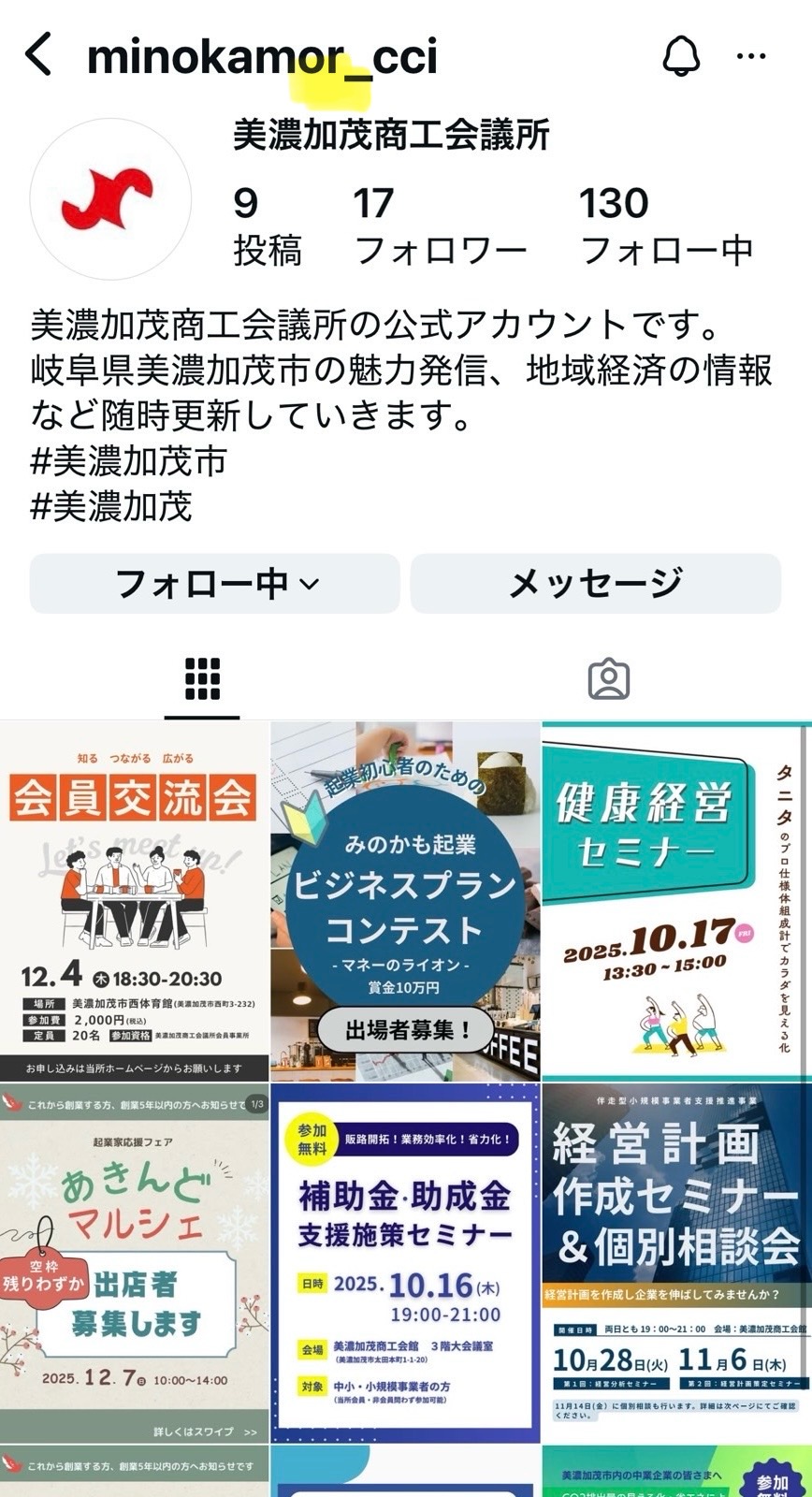Open the 健康経営セミナー post

click(x=676, y=901)
